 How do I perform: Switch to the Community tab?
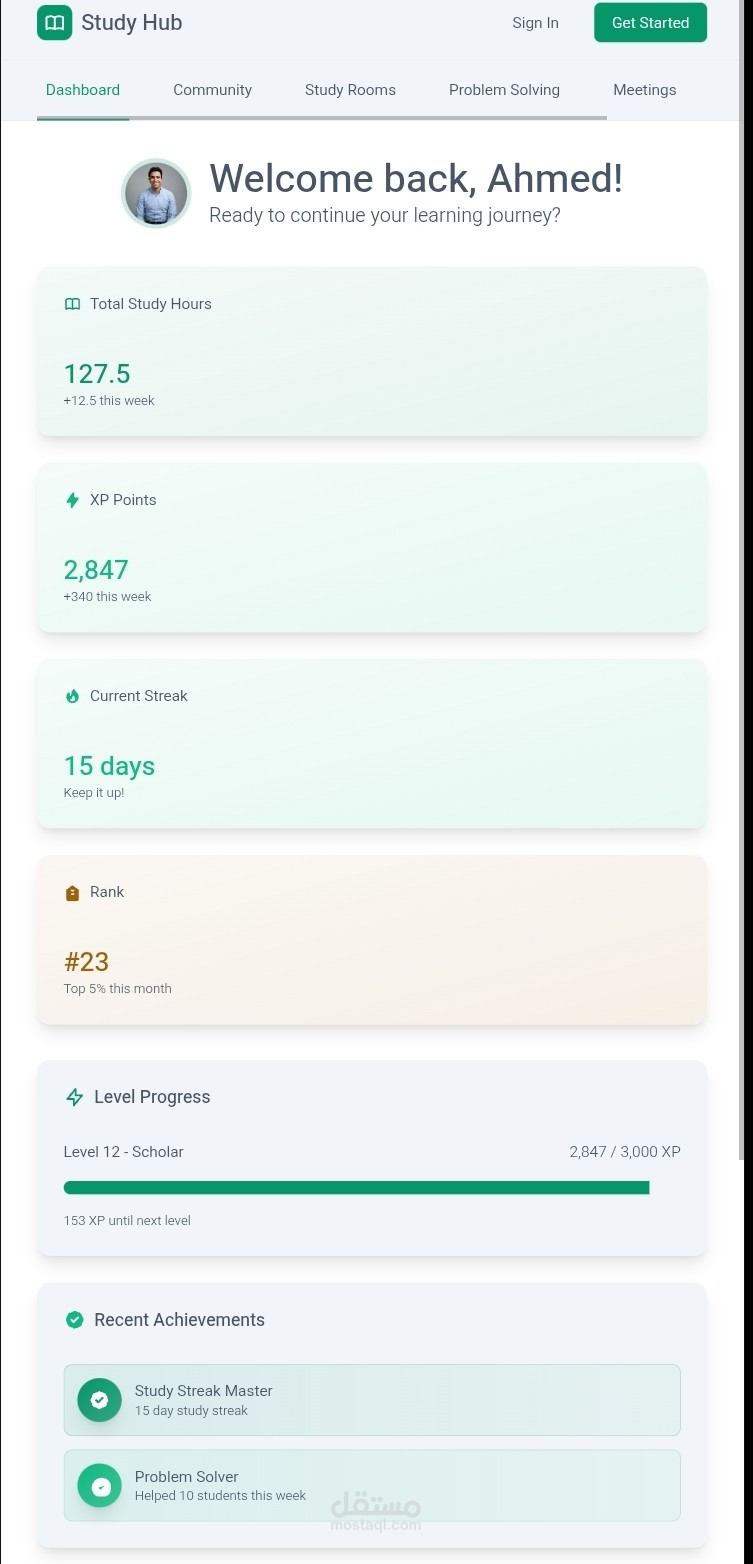tap(212, 90)
